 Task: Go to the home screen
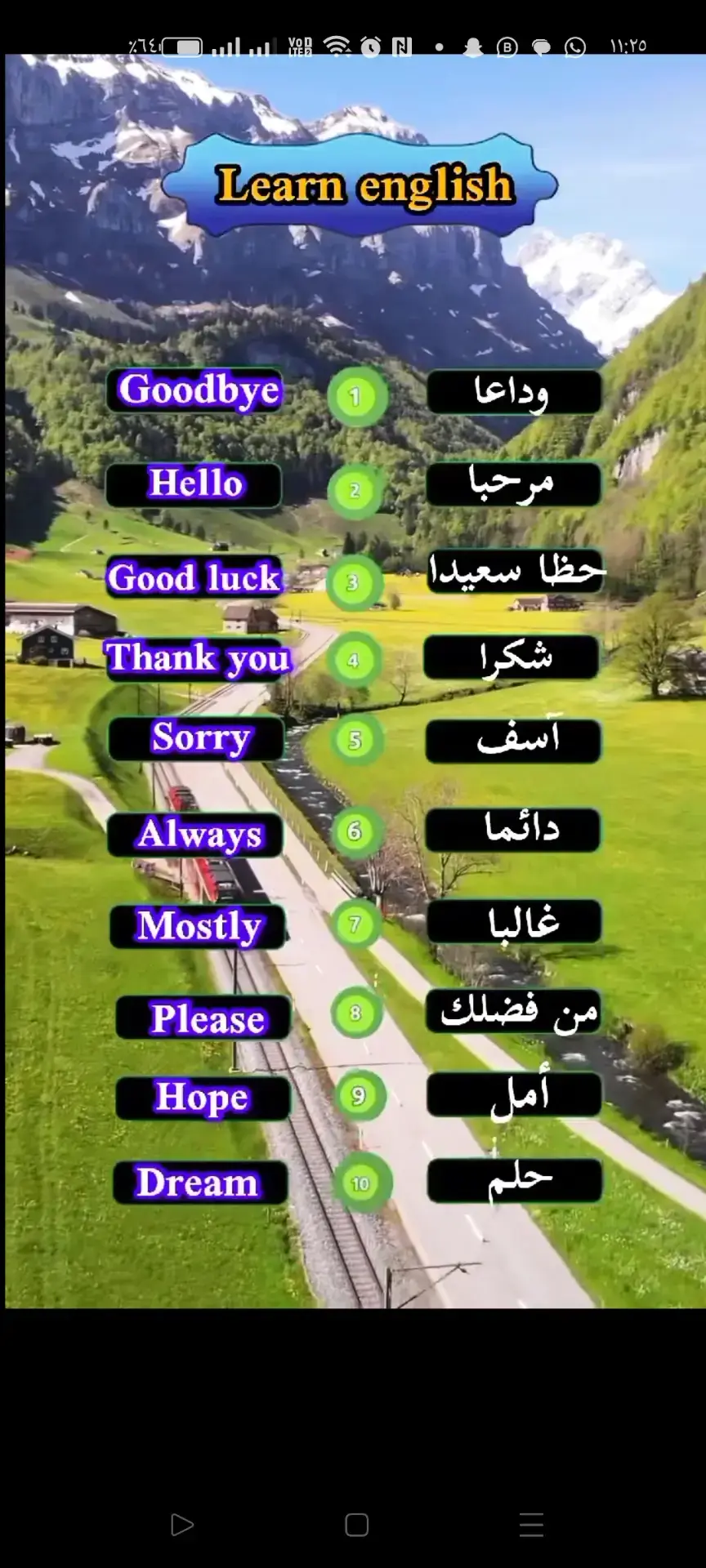tap(356, 1525)
